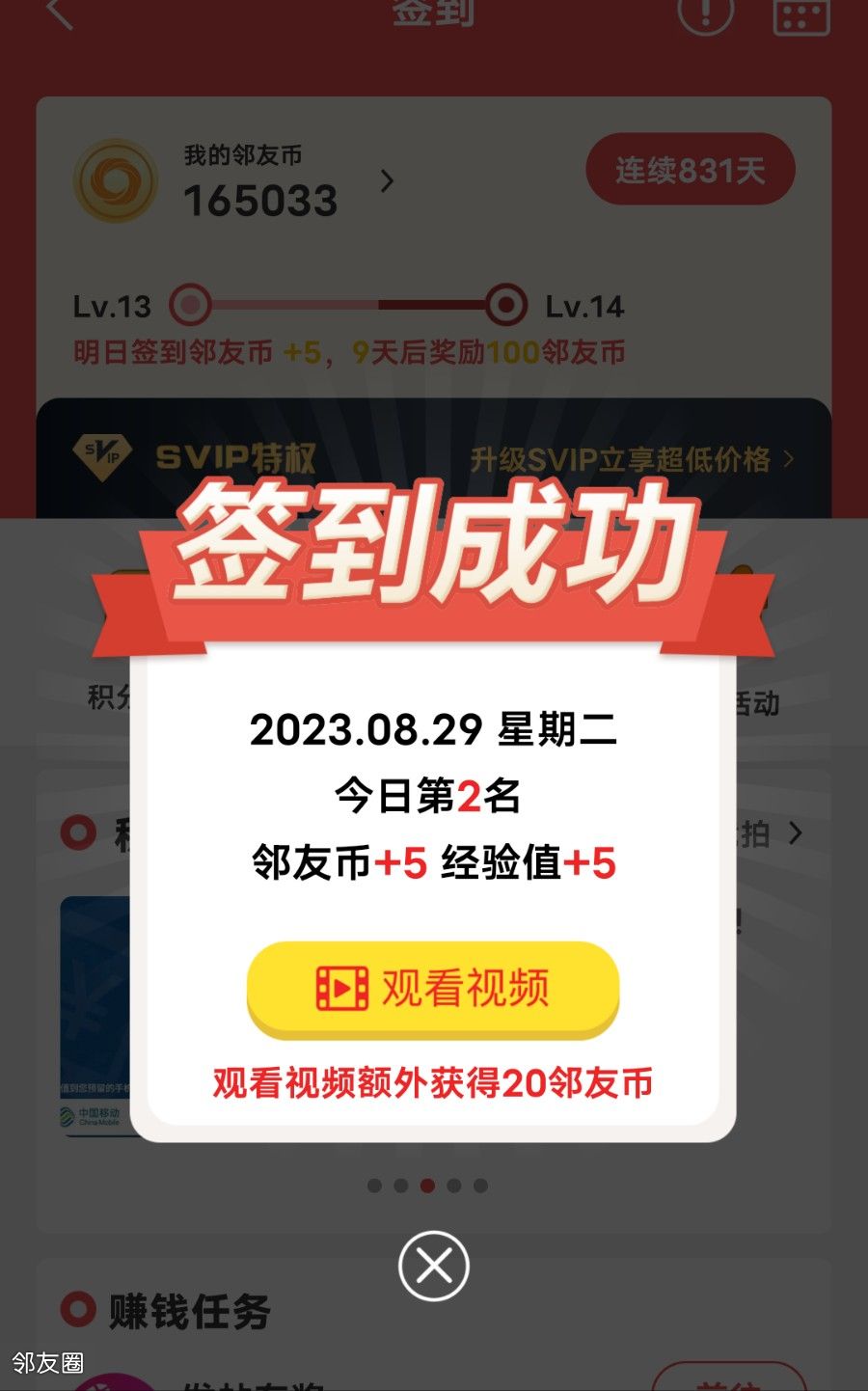The height and width of the screenshot is (1391, 868).
Task: Open the calendar icon in top bar
Action: click(801, 15)
